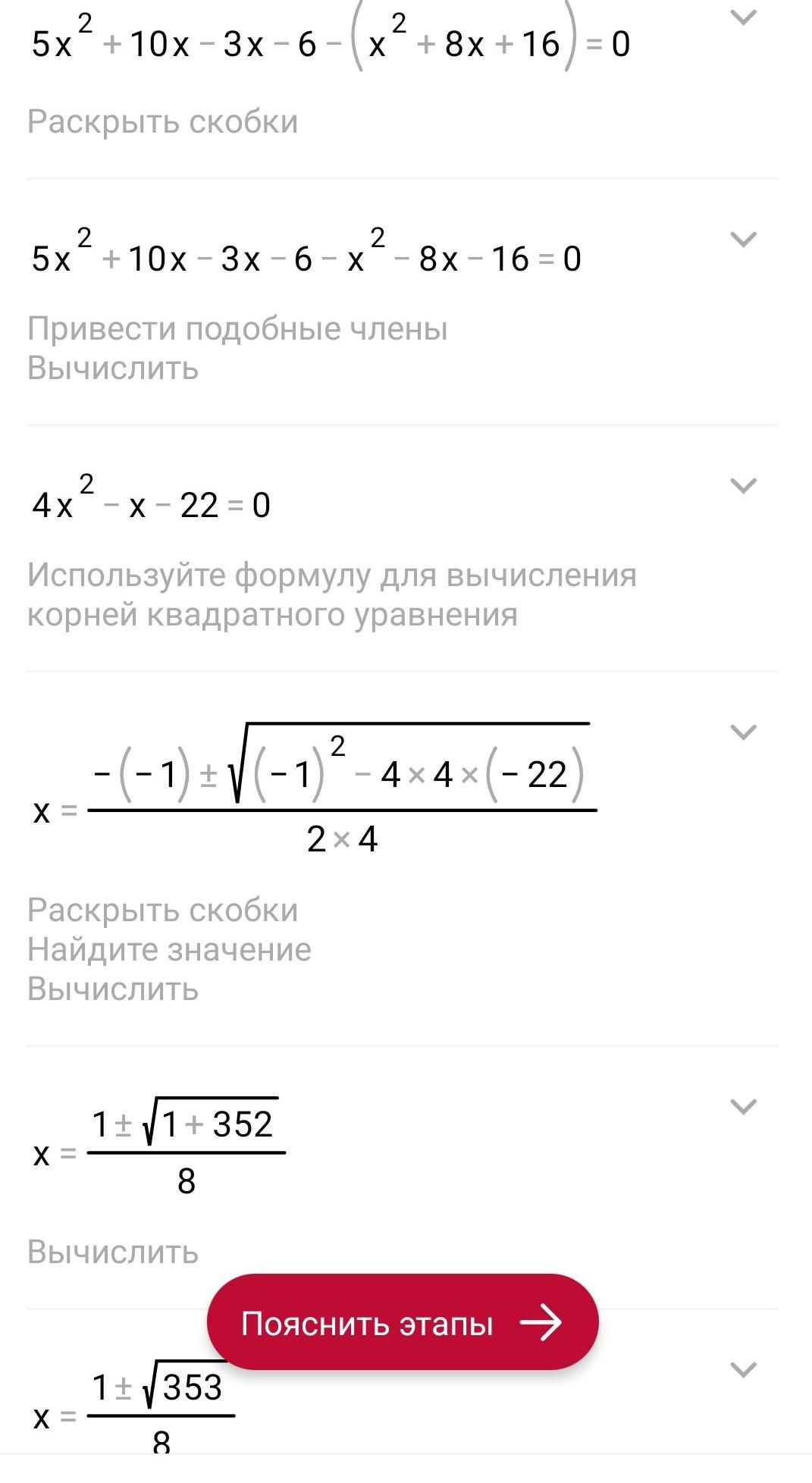The width and height of the screenshot is (812, 1483).
Task: Expand the step 4x²−x−22=0
Action: point(743,485)
